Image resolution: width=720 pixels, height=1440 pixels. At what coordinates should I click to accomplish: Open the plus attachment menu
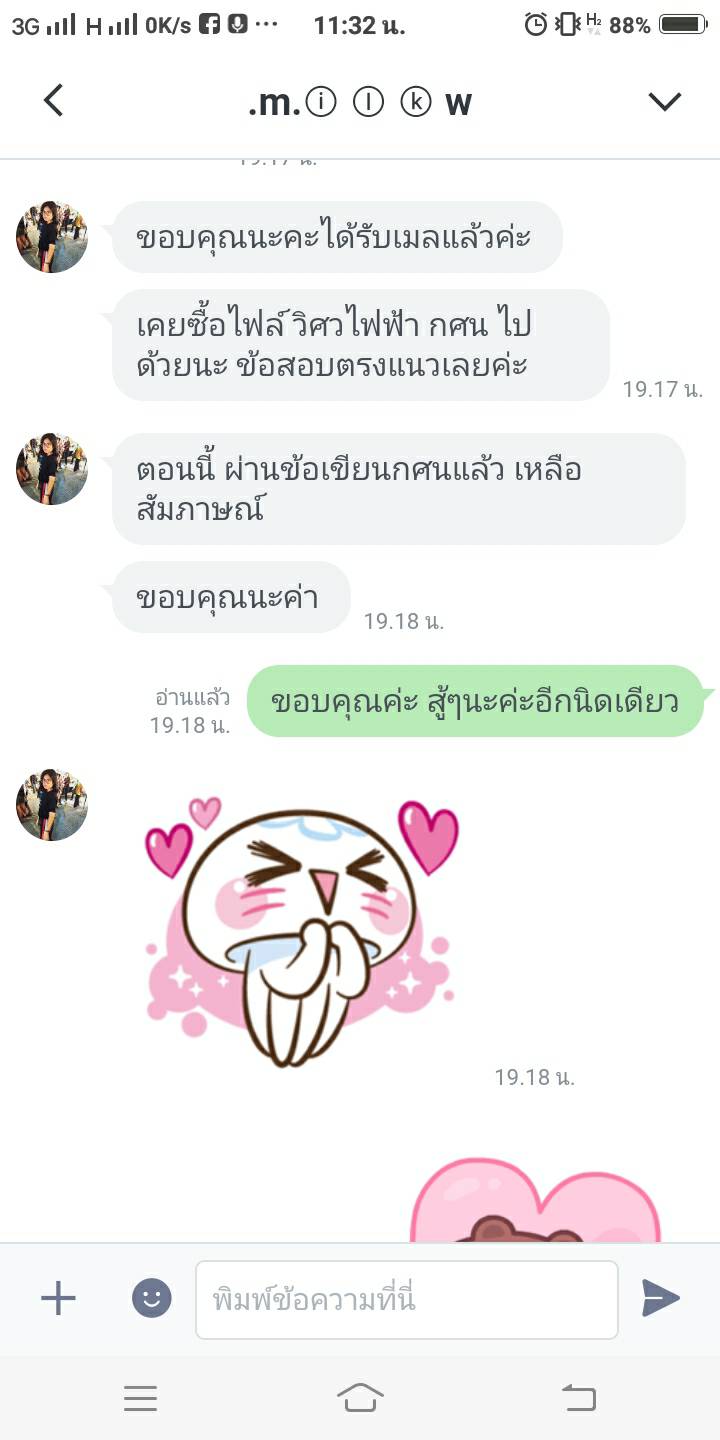58,1299
